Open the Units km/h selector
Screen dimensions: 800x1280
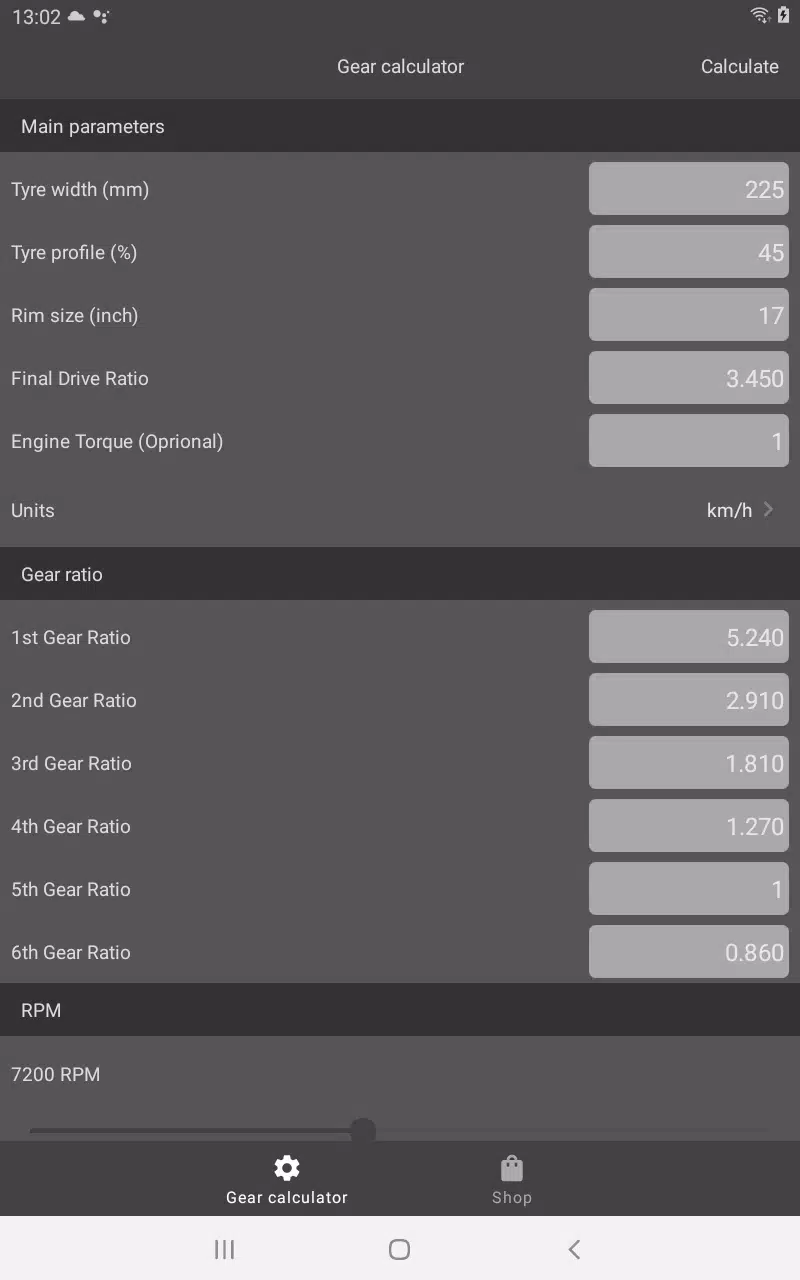click(x=740, y=510)
